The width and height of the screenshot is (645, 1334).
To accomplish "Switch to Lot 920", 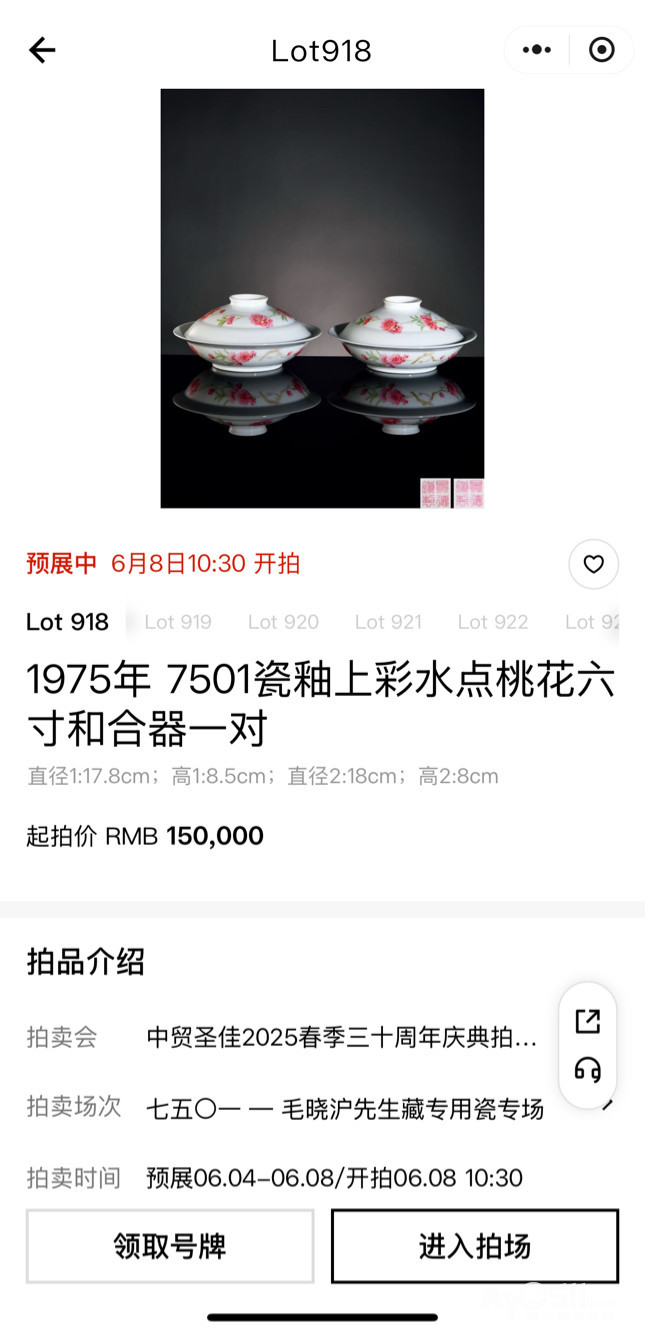I will pyautogui.click(x=283, y=622).
